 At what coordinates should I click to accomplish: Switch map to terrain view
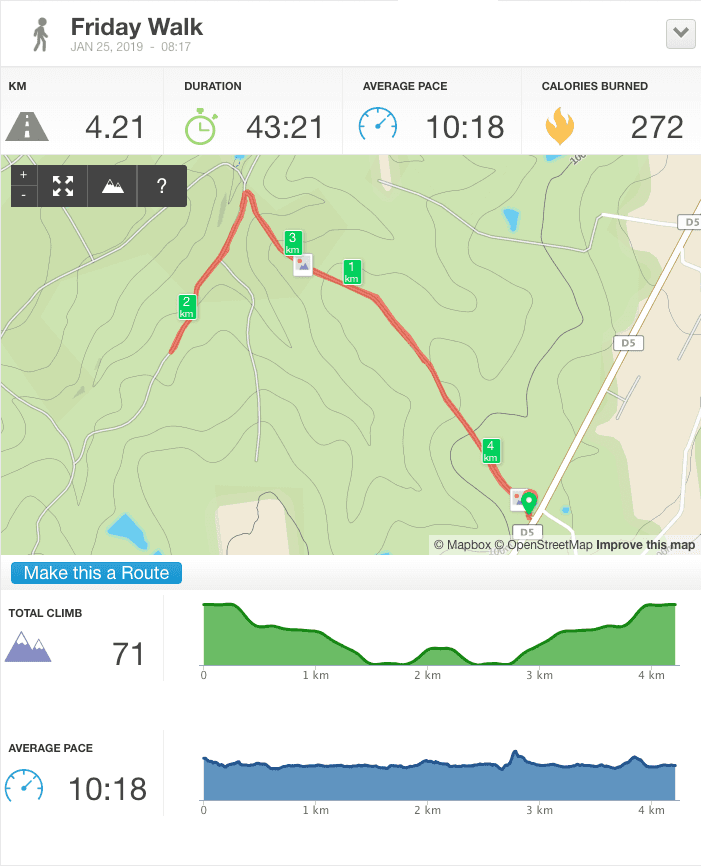click(x=113, y=186)
